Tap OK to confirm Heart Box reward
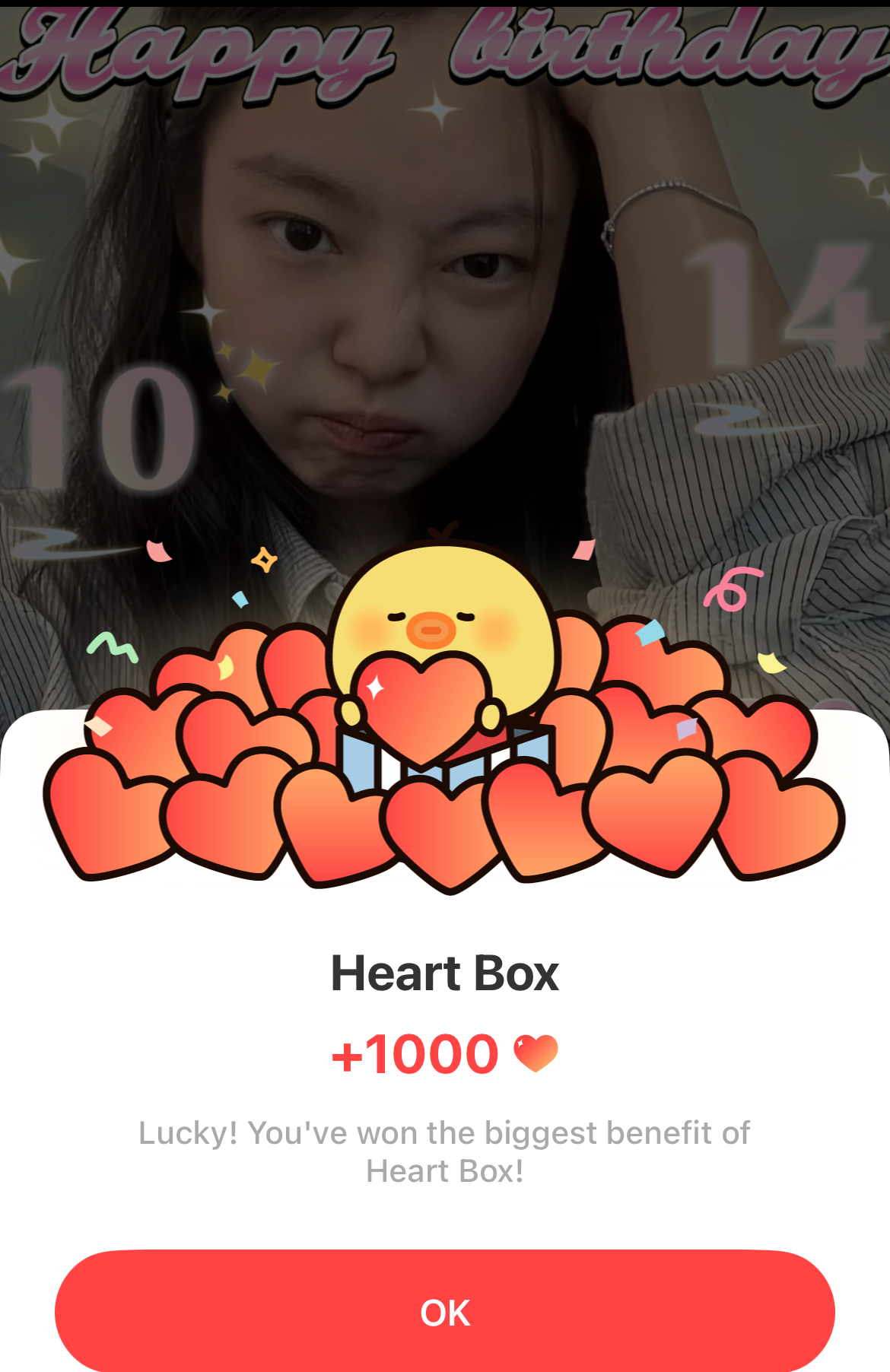 pos(445,1312)
